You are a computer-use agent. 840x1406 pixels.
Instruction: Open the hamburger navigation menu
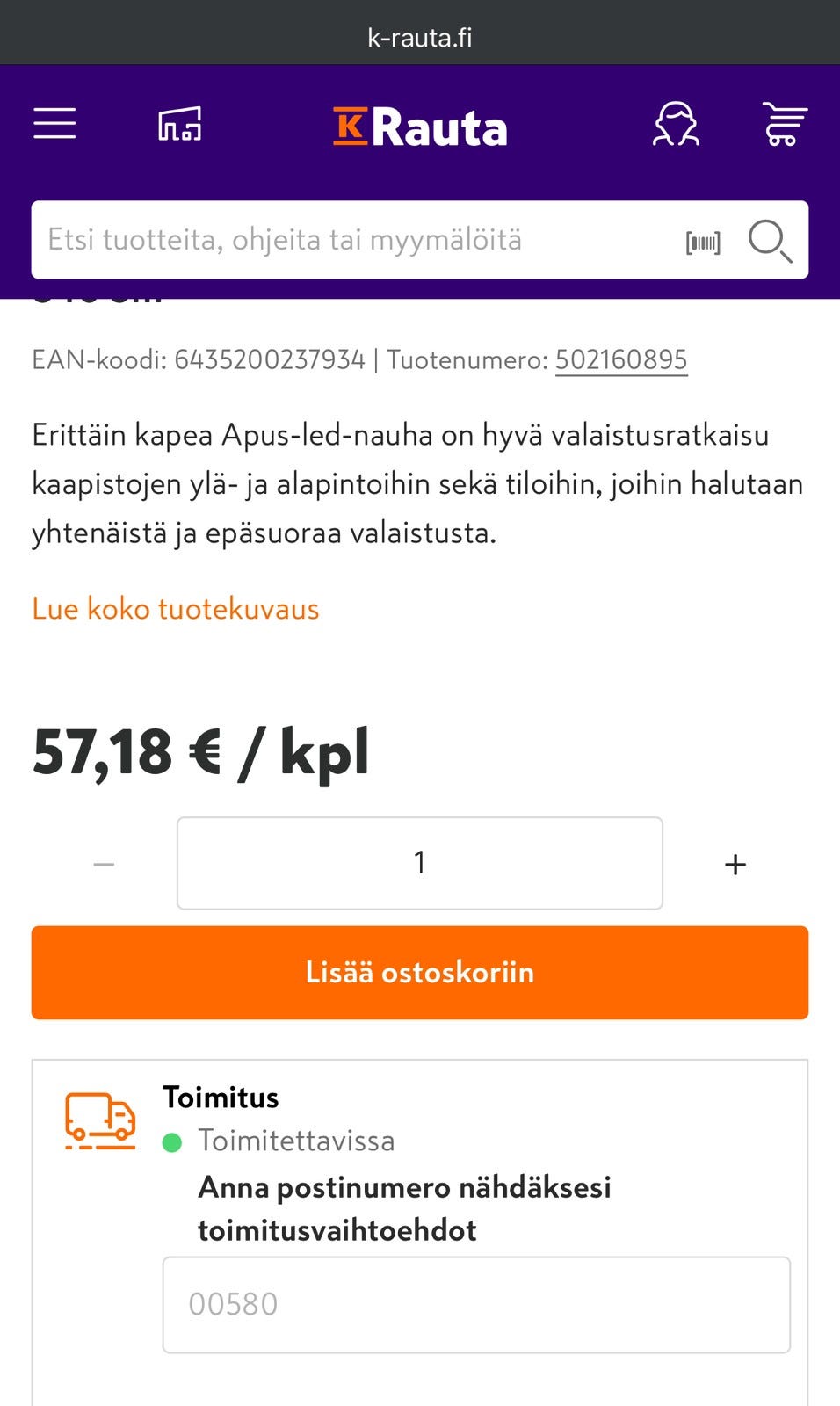[x=54, y=125]
